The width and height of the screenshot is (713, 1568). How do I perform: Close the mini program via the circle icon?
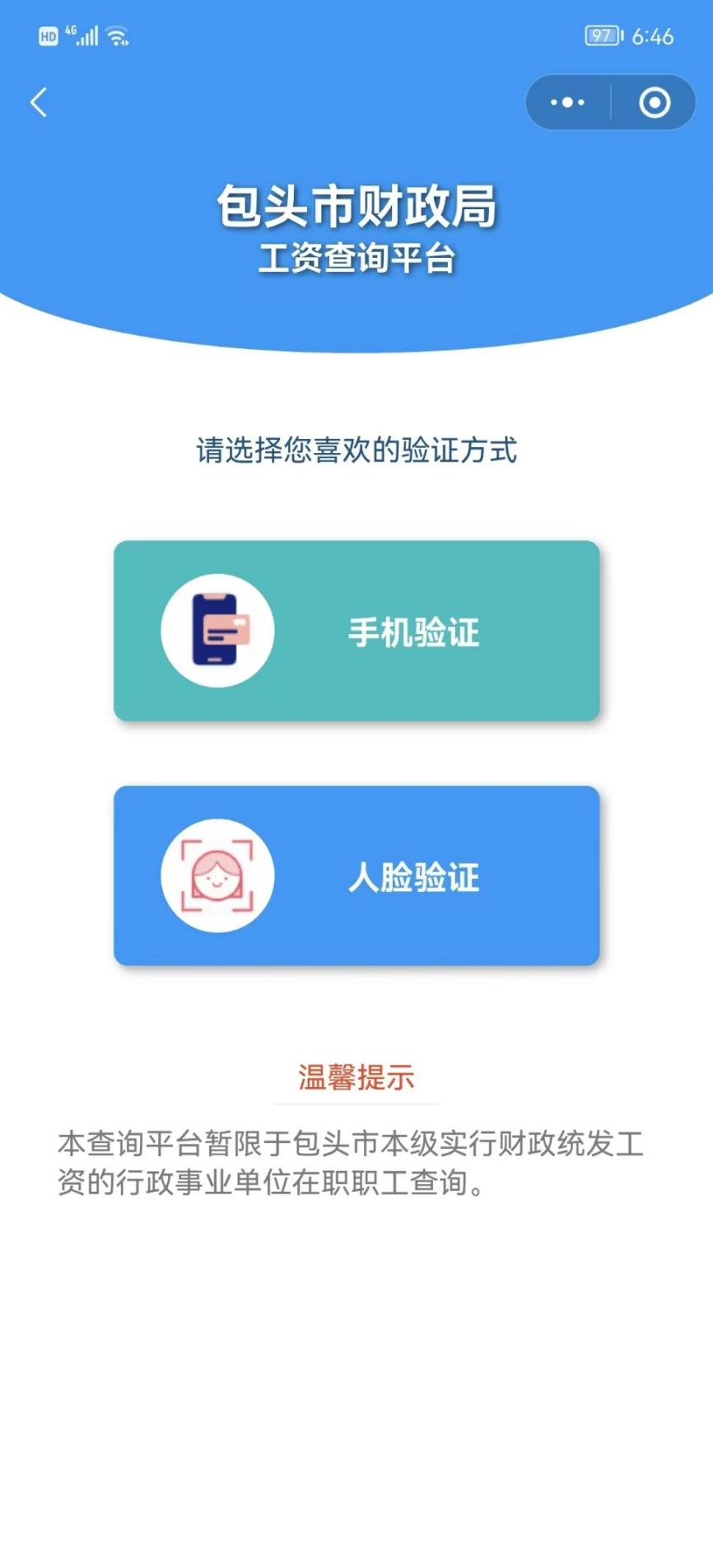(655, 103)
